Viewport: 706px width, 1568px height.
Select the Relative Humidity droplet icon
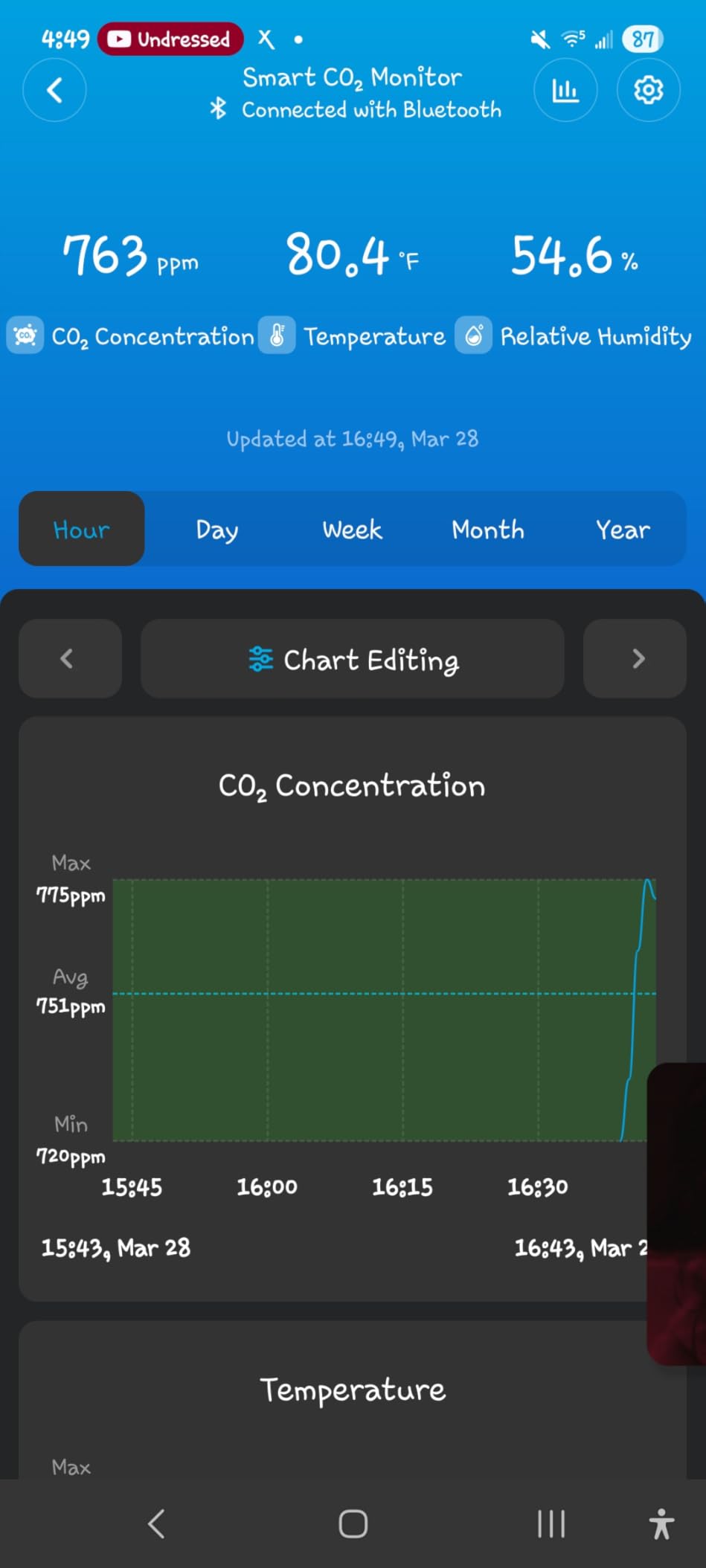click(474, 336)
